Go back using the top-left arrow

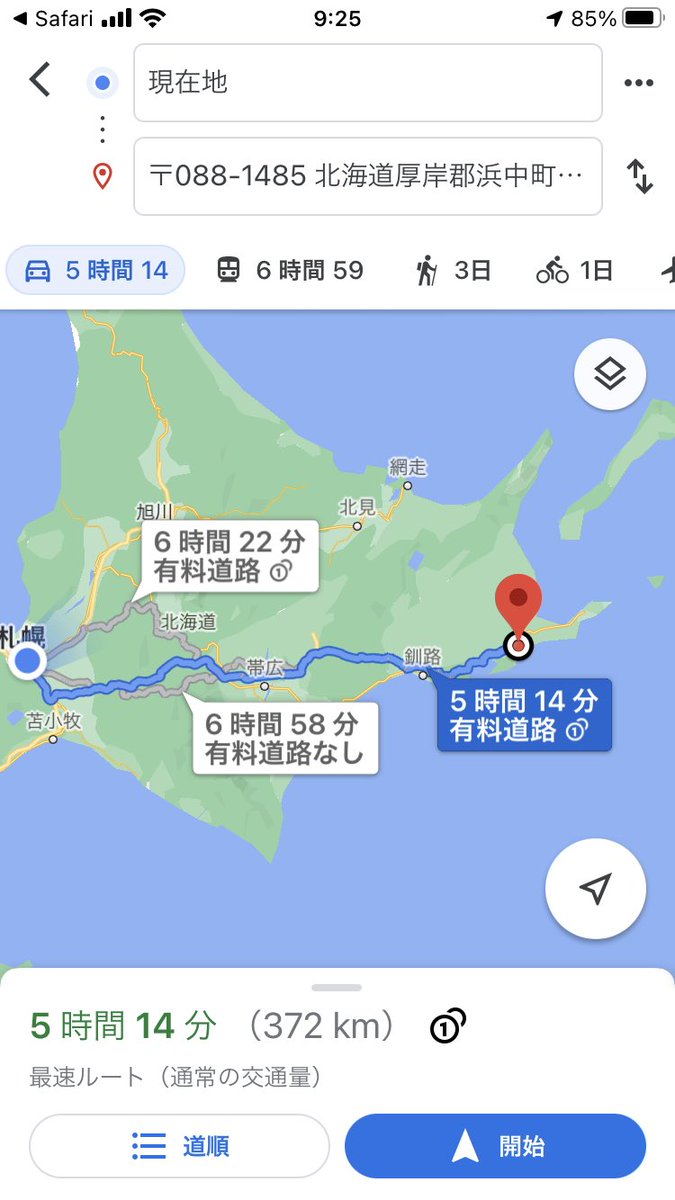pyautogui.click(x=40, y=79)
